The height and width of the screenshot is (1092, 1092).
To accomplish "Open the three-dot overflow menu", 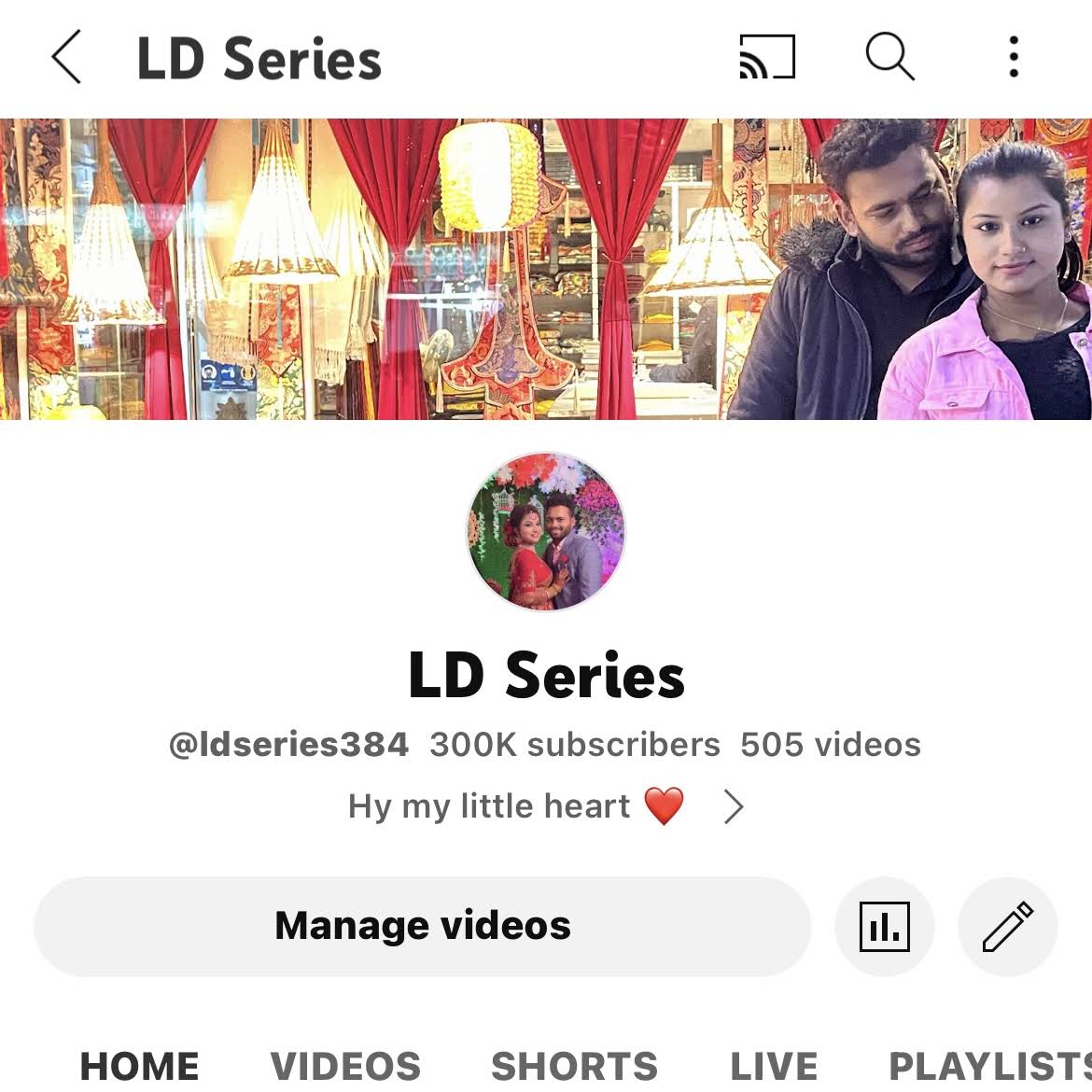I will pyautogui.click(x=1014, y=58).
